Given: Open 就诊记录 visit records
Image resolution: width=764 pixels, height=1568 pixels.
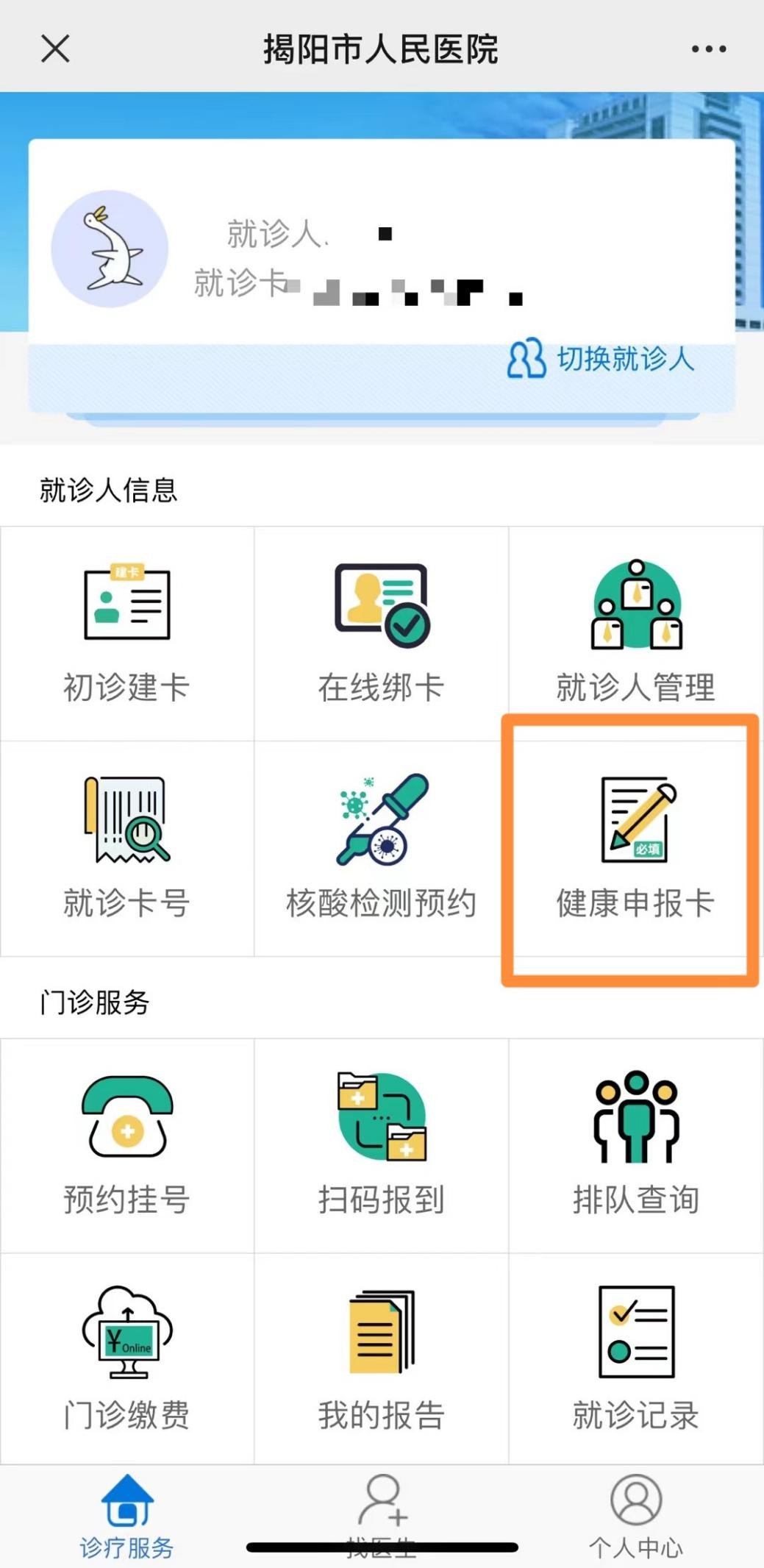Looking at the screenshot, I should [635, 1360].
